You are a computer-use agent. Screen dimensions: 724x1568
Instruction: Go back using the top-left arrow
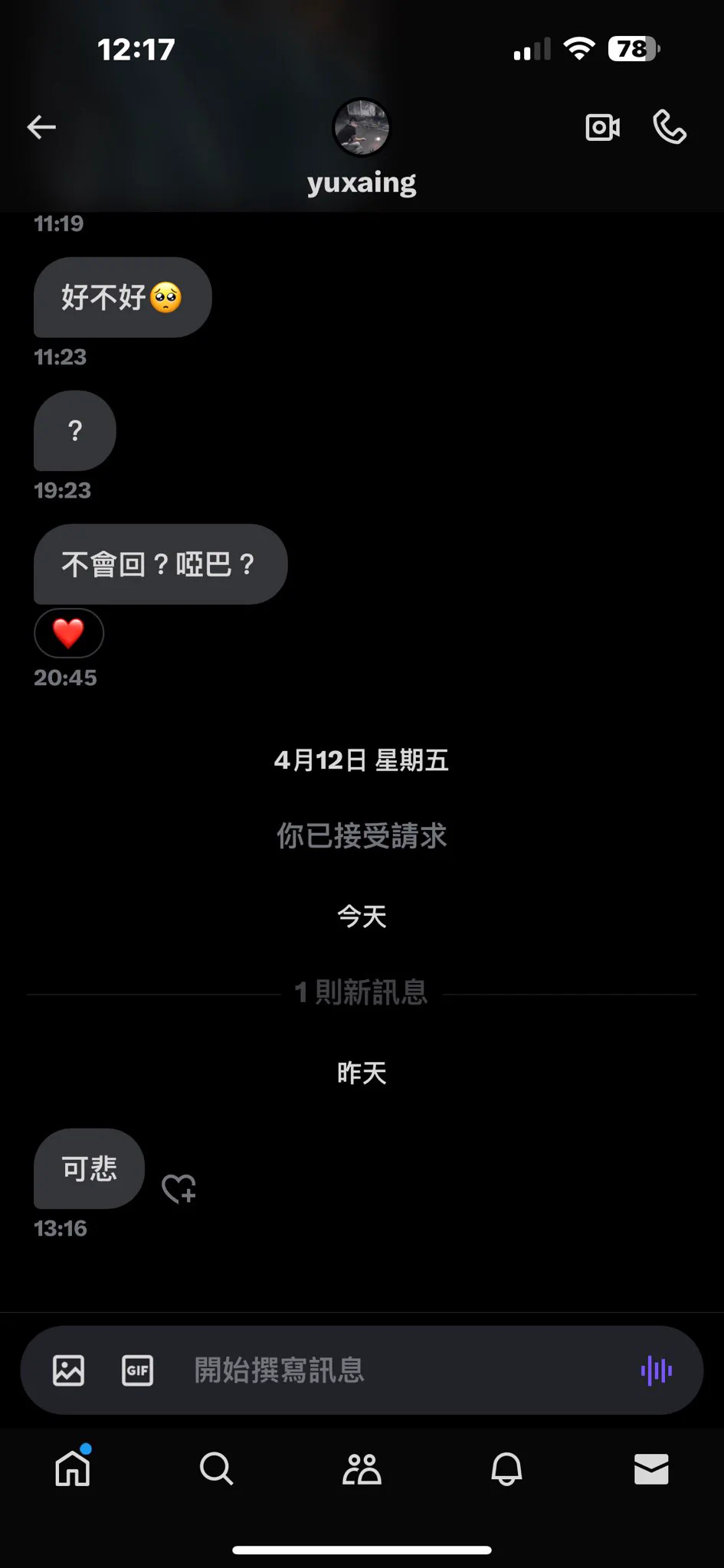point(41,127)
